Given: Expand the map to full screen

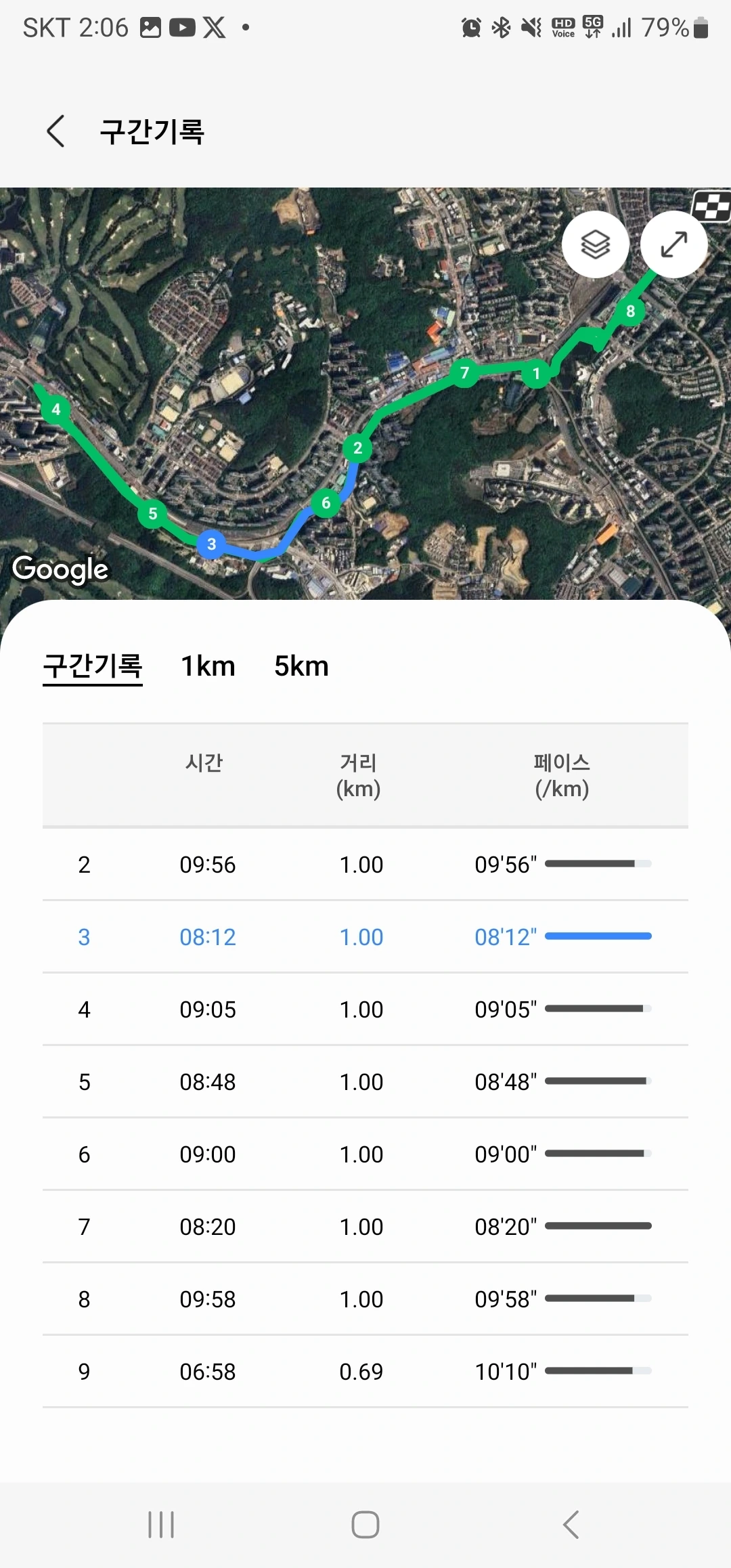Looking at the screenshot, I should pyautogui.click(x=674, y=244).
